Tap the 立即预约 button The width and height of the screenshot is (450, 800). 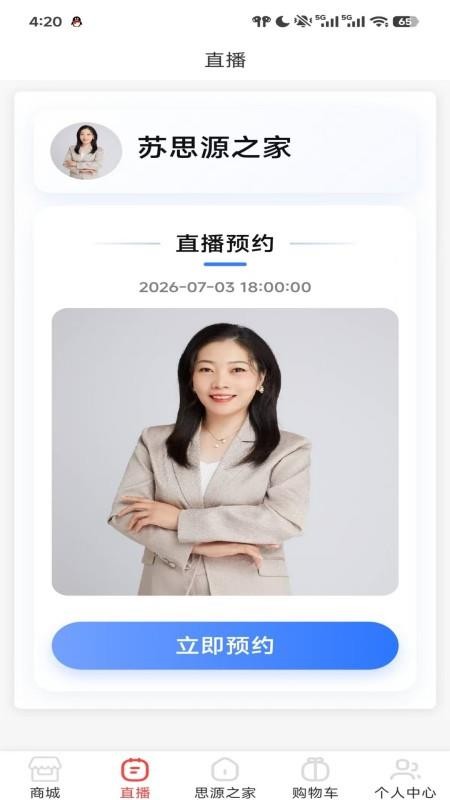(x=225, y=645)
